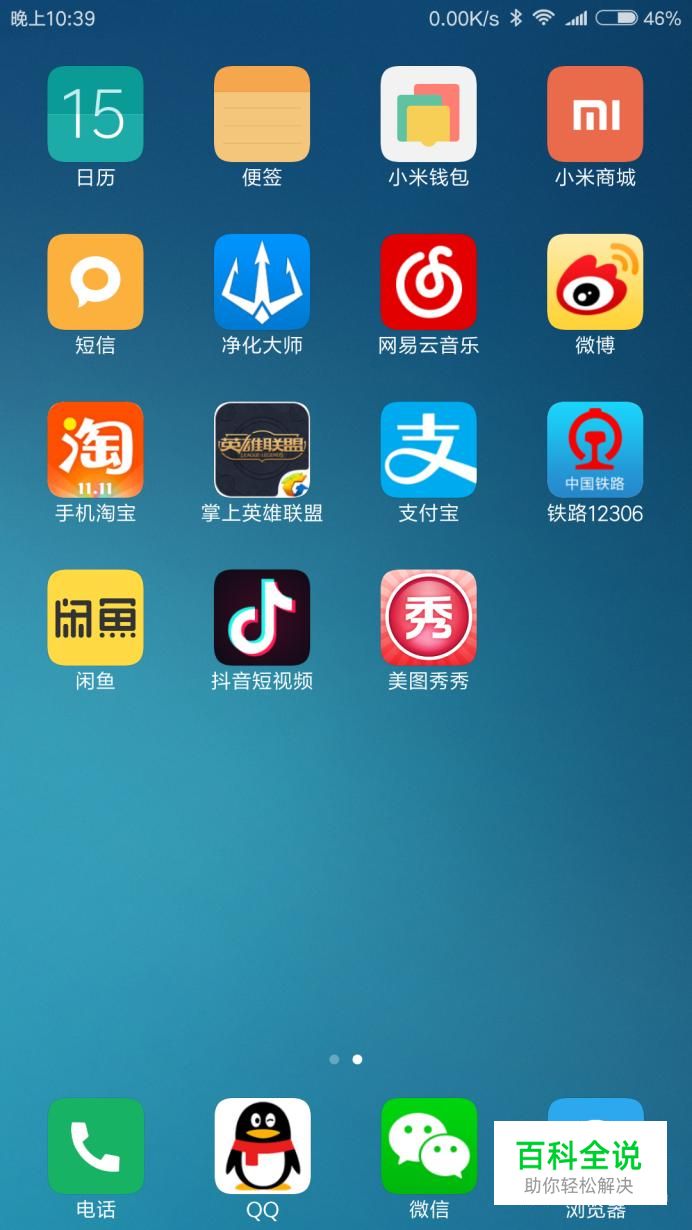692x1230 pixels.
Task: Launch the 闲鱼 app
Action: [x=95, y=618]
